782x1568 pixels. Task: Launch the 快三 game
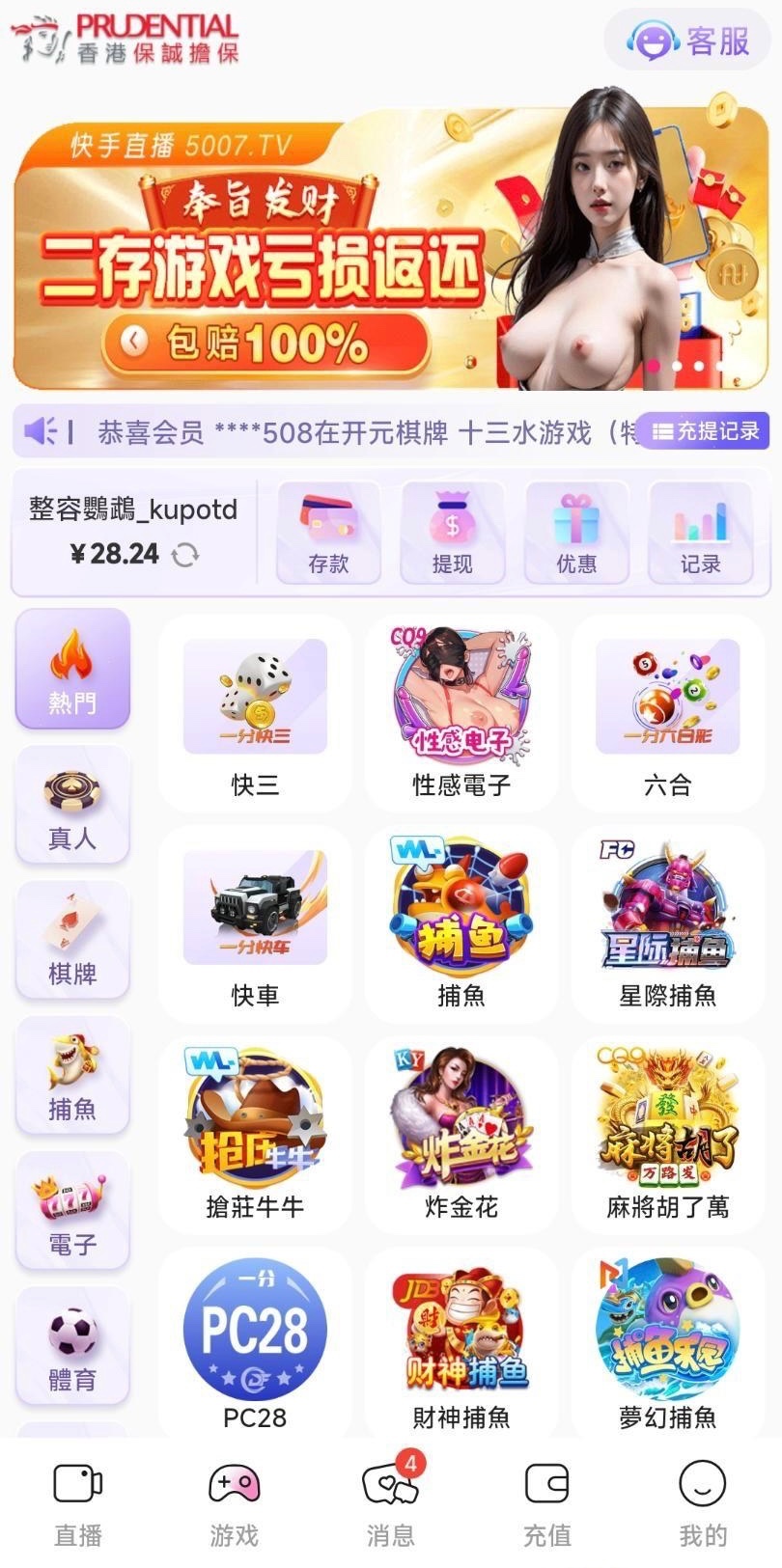click(255, 714)
